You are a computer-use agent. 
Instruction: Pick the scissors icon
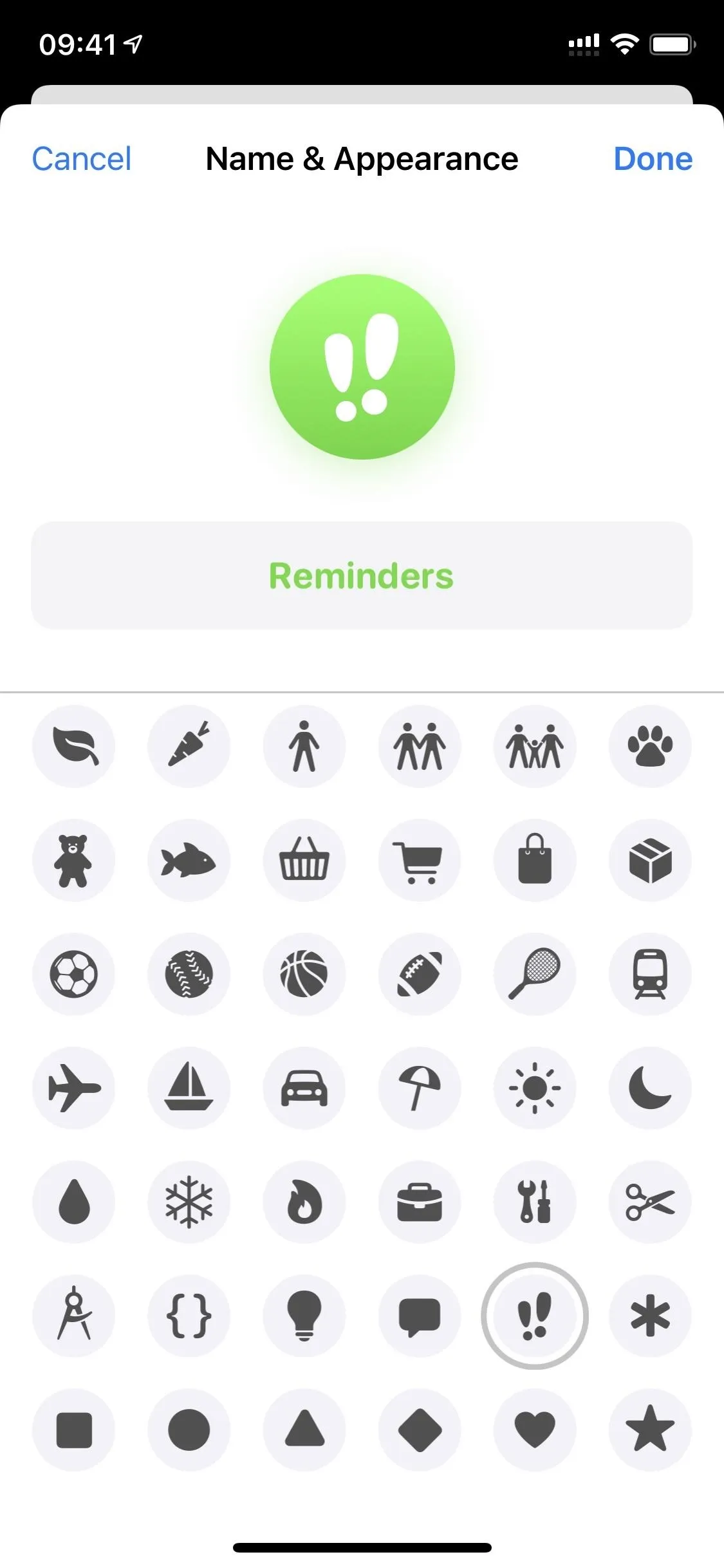pyautogui.click(x=650, y=1202)
